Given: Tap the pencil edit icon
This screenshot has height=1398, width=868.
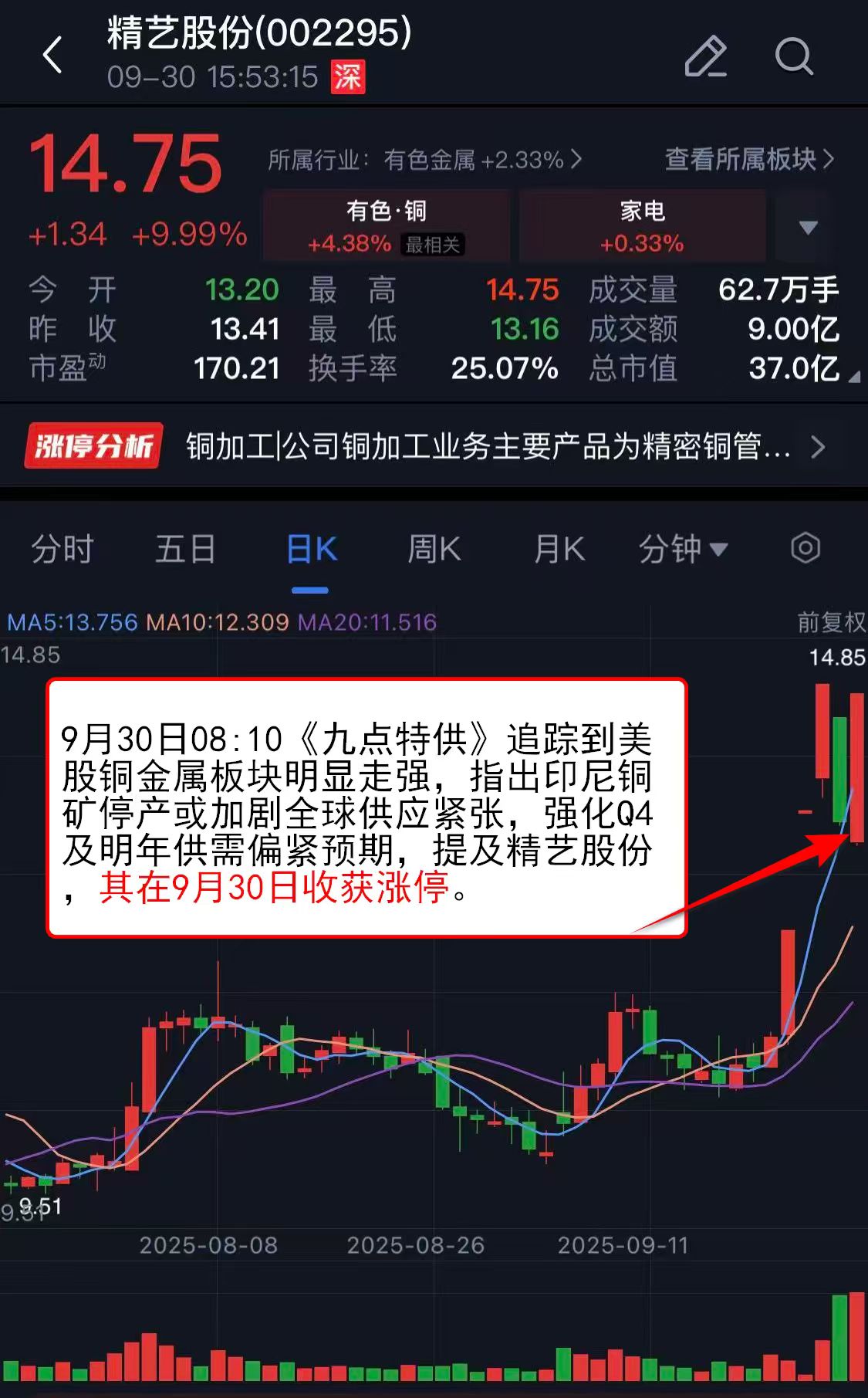Looking at the screenshot, I should point(705,56).
